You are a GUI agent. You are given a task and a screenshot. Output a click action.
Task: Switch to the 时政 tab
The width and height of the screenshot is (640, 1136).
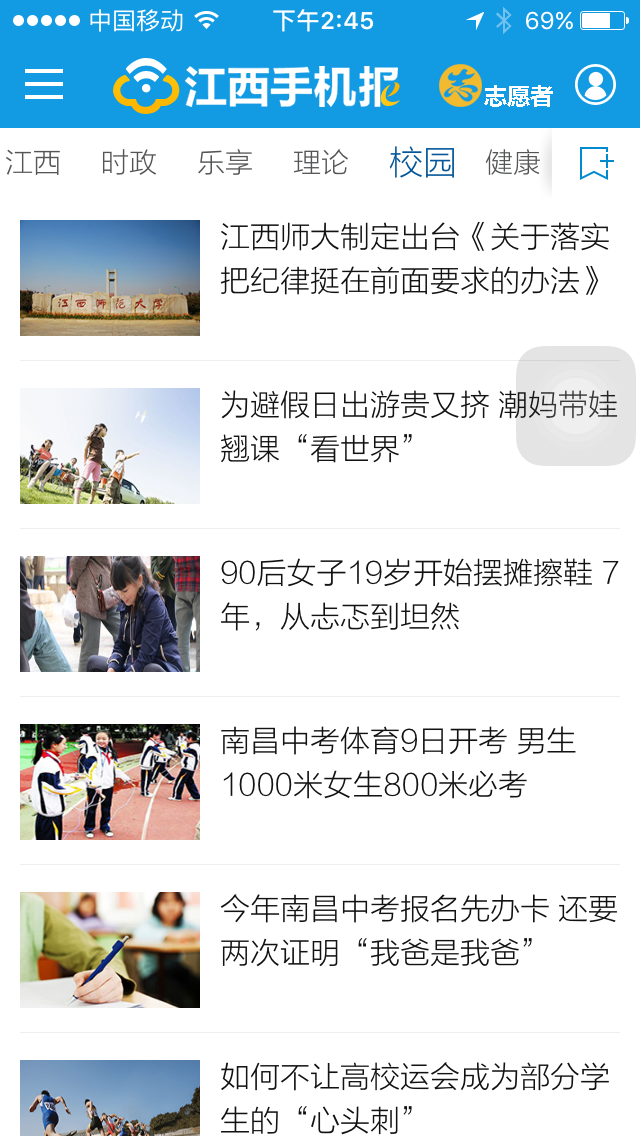[x=129, y=162]
